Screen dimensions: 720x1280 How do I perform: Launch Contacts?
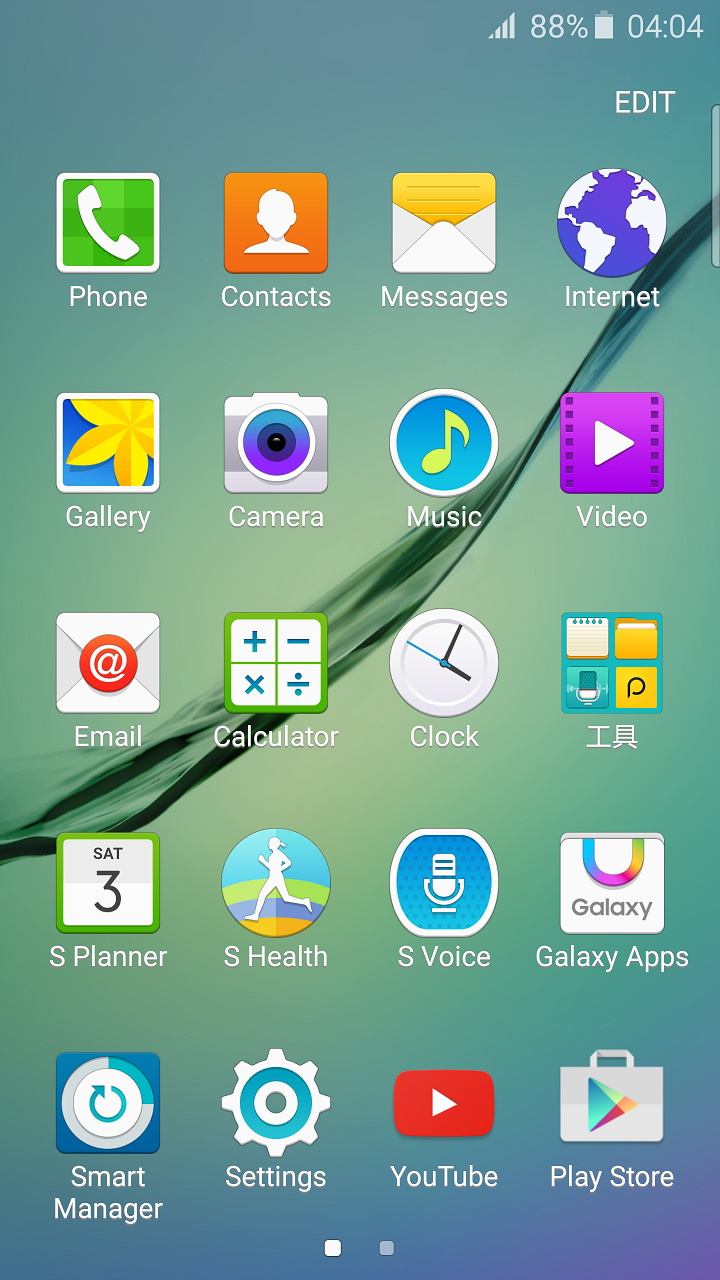click(x=276, y=223)
